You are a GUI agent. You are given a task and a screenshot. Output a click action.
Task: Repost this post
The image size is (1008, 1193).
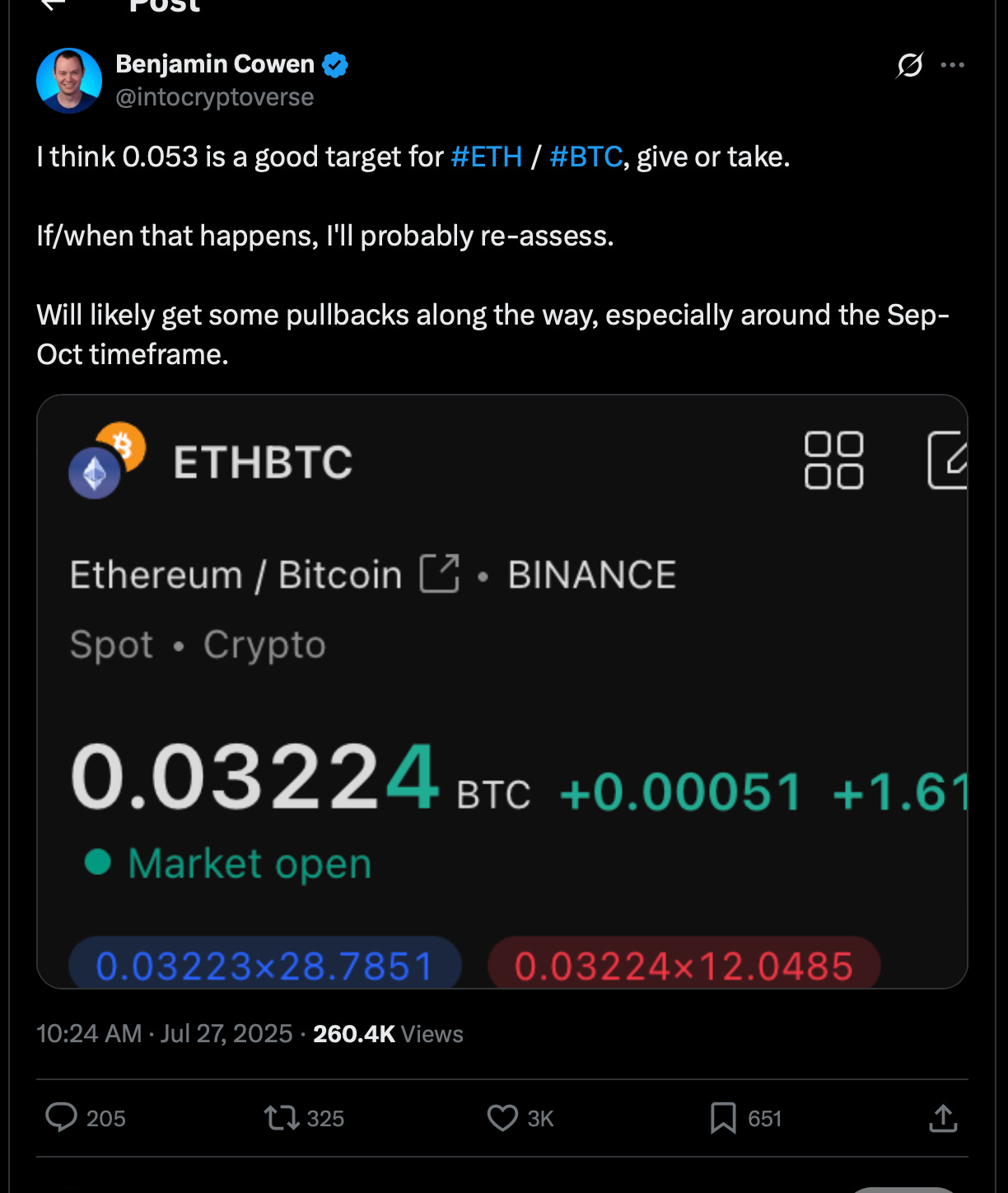pyautogui.click(x=282, y=1118)
